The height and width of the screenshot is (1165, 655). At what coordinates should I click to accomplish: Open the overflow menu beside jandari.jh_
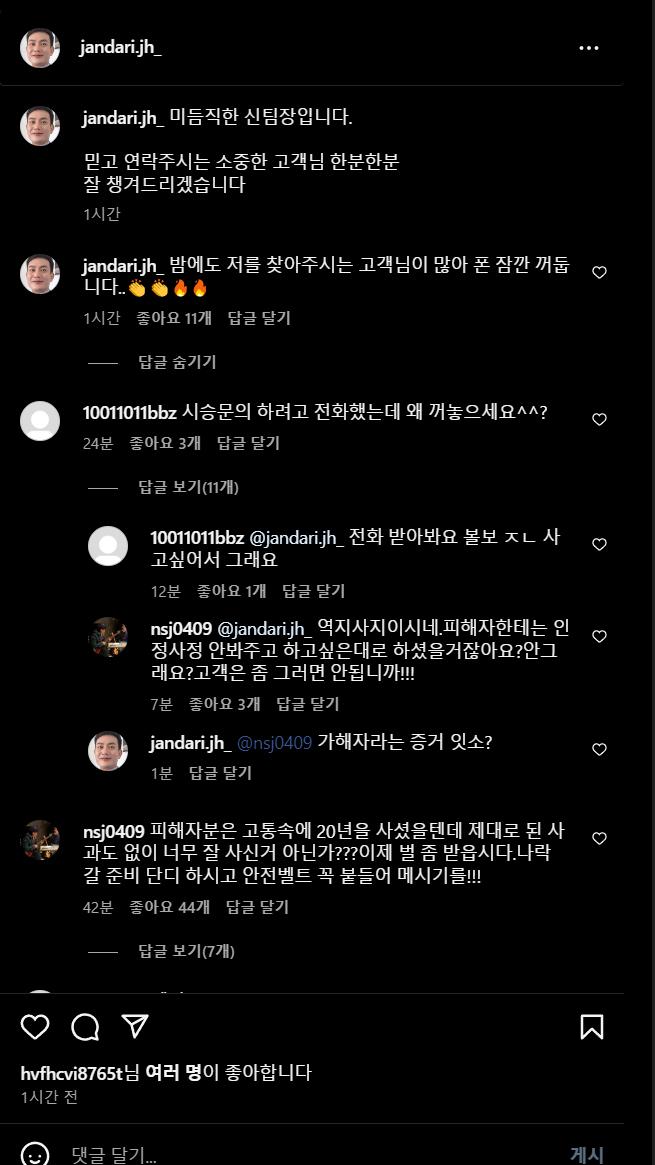pyautogui.click(x=589, y=48)
